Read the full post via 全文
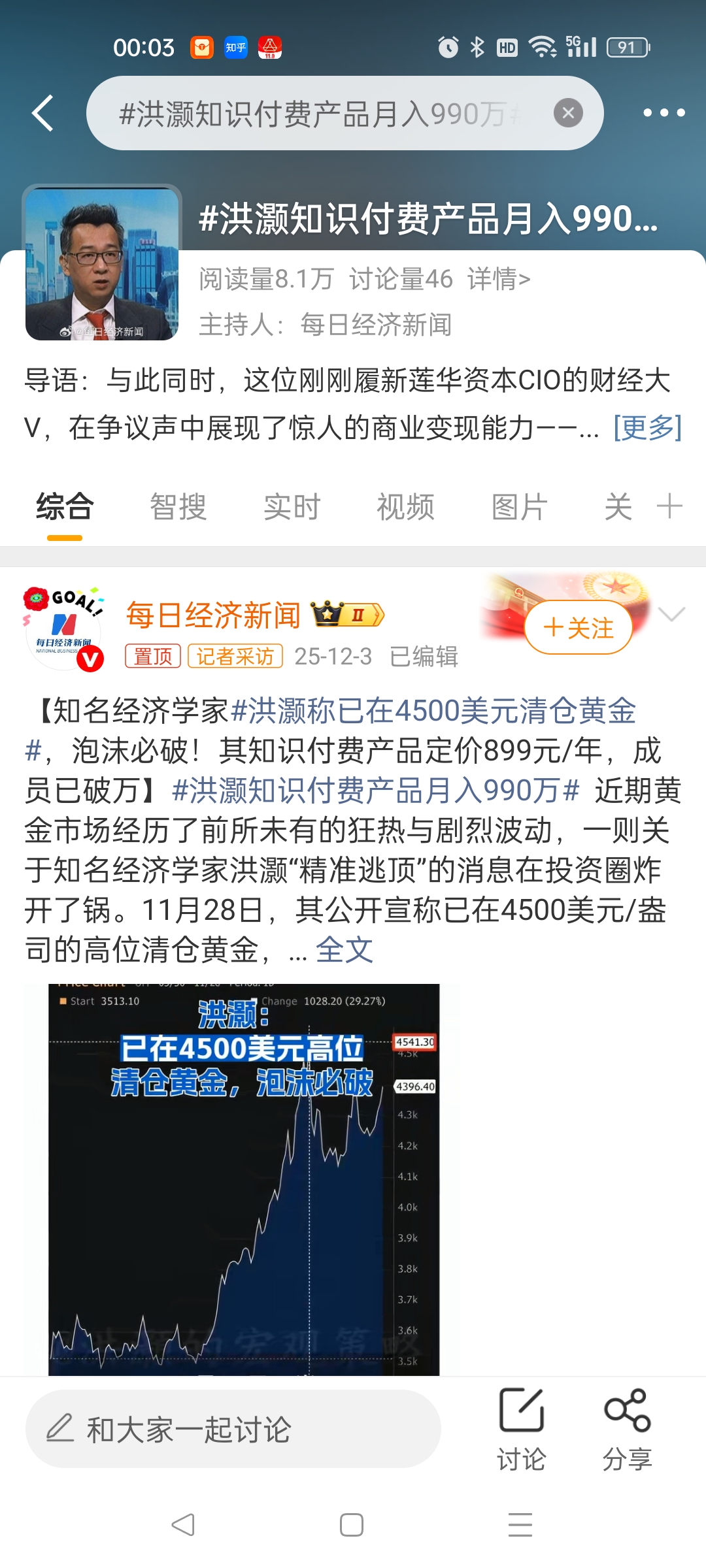Screen dimensions: 706x1568 (344, 951)
